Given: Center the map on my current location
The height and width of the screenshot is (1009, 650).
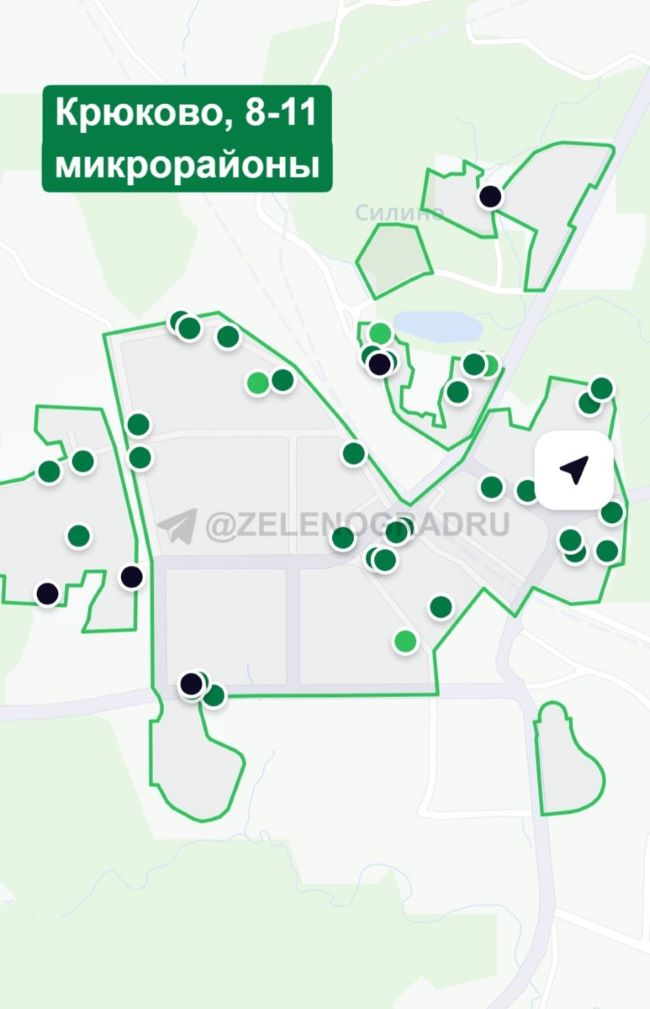Looking at the screenshot, I should (574, 470).
